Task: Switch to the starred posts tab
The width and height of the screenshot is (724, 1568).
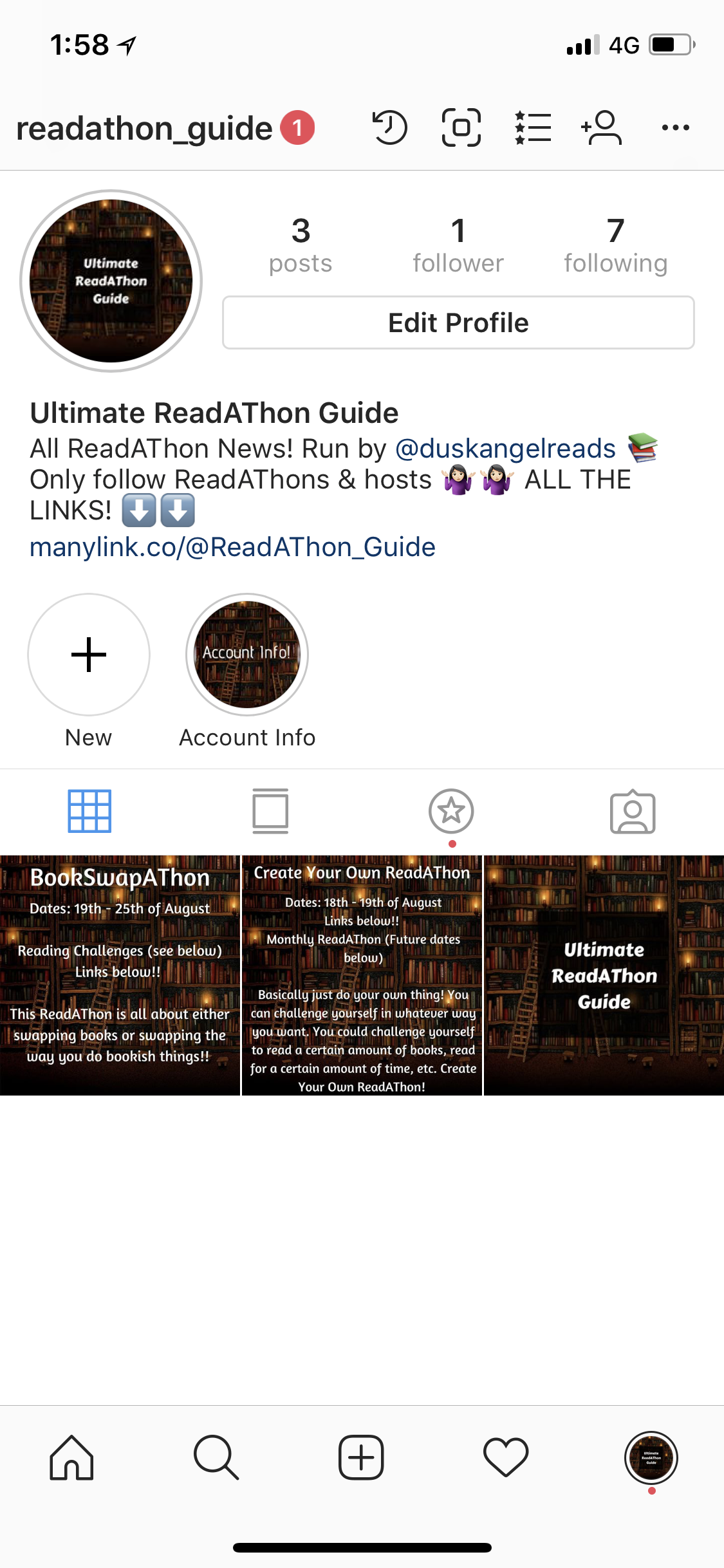Action: tap(451, 811)
